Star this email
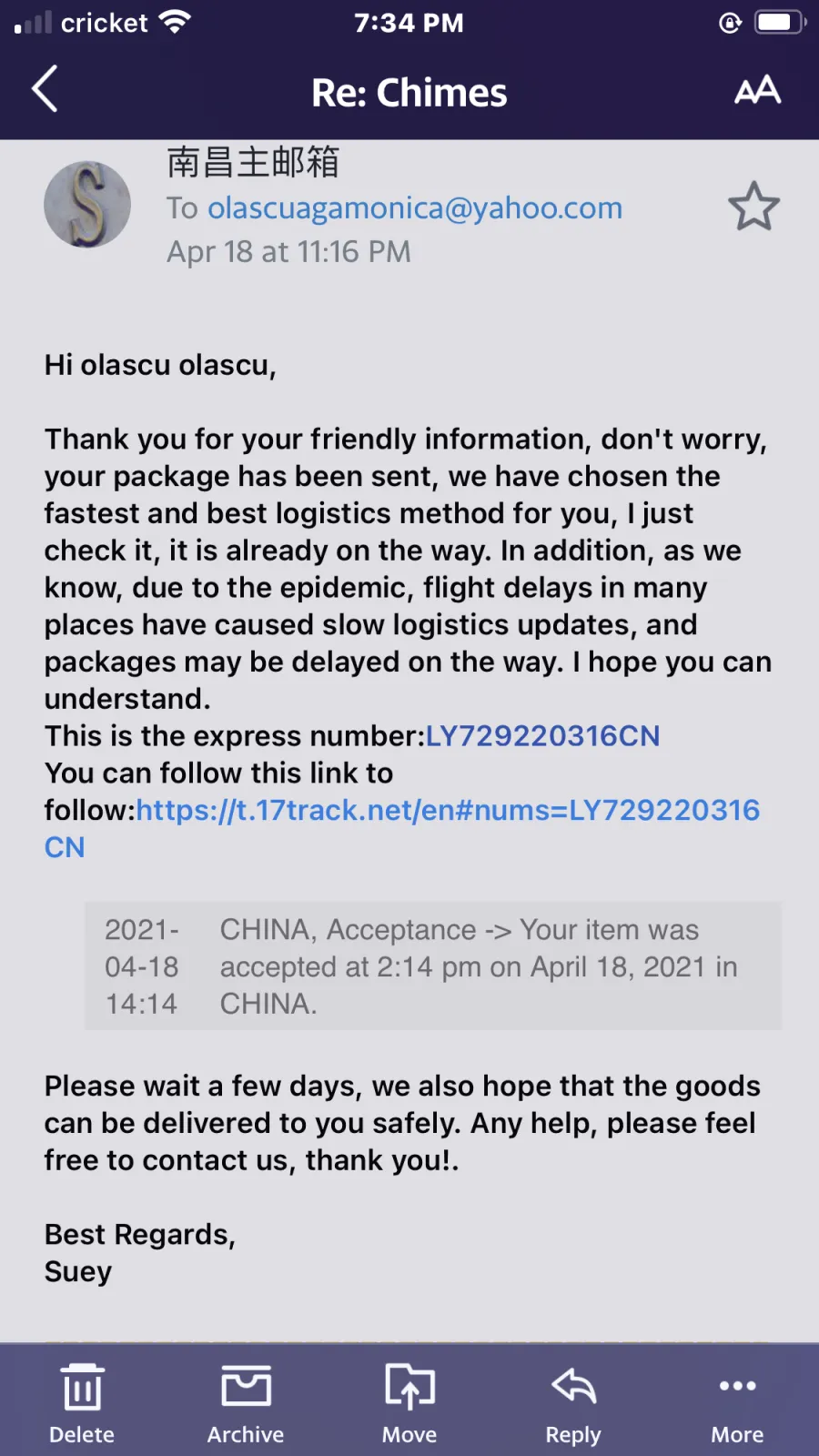 click(x=753, y=206)
